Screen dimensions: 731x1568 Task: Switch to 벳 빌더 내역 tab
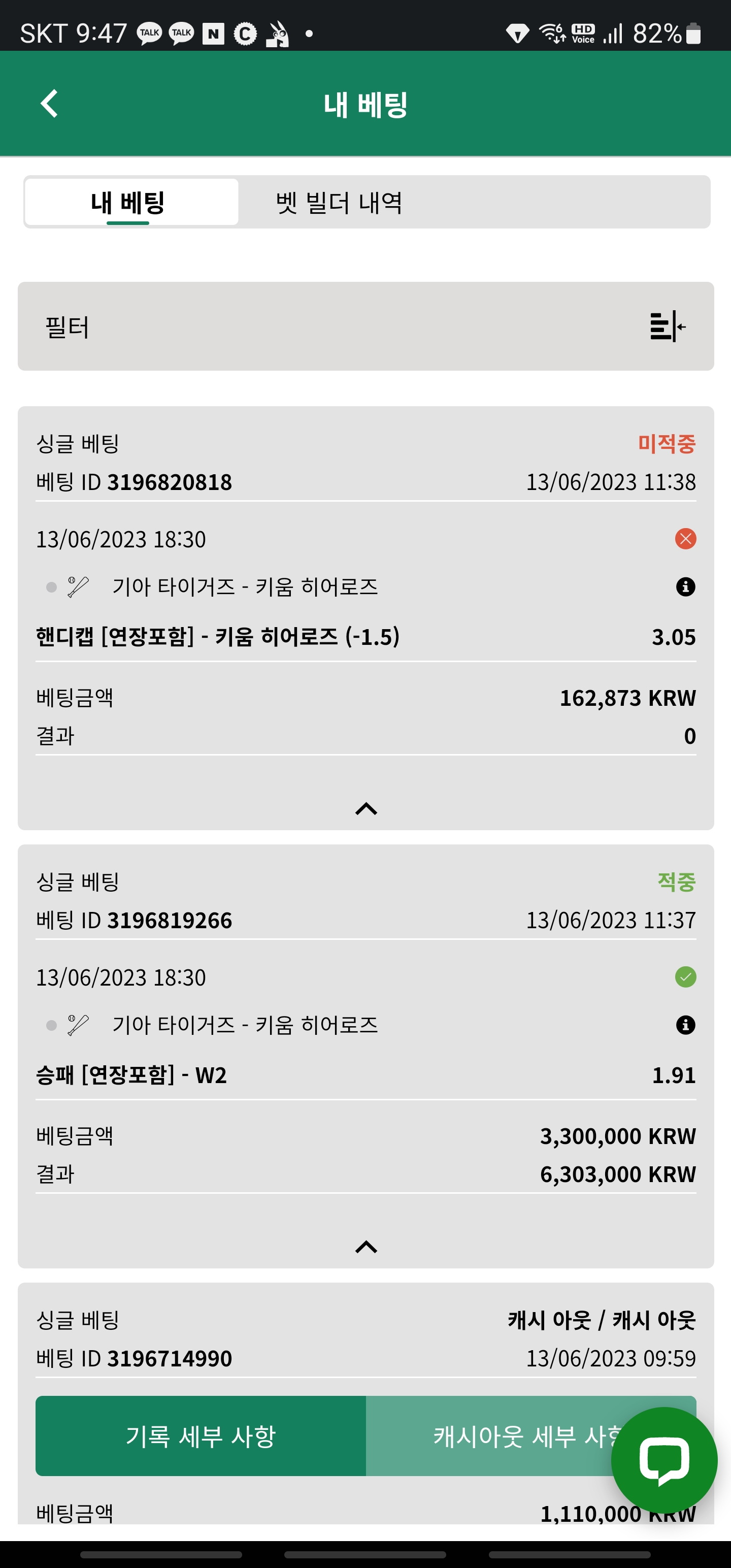(339, 203)
